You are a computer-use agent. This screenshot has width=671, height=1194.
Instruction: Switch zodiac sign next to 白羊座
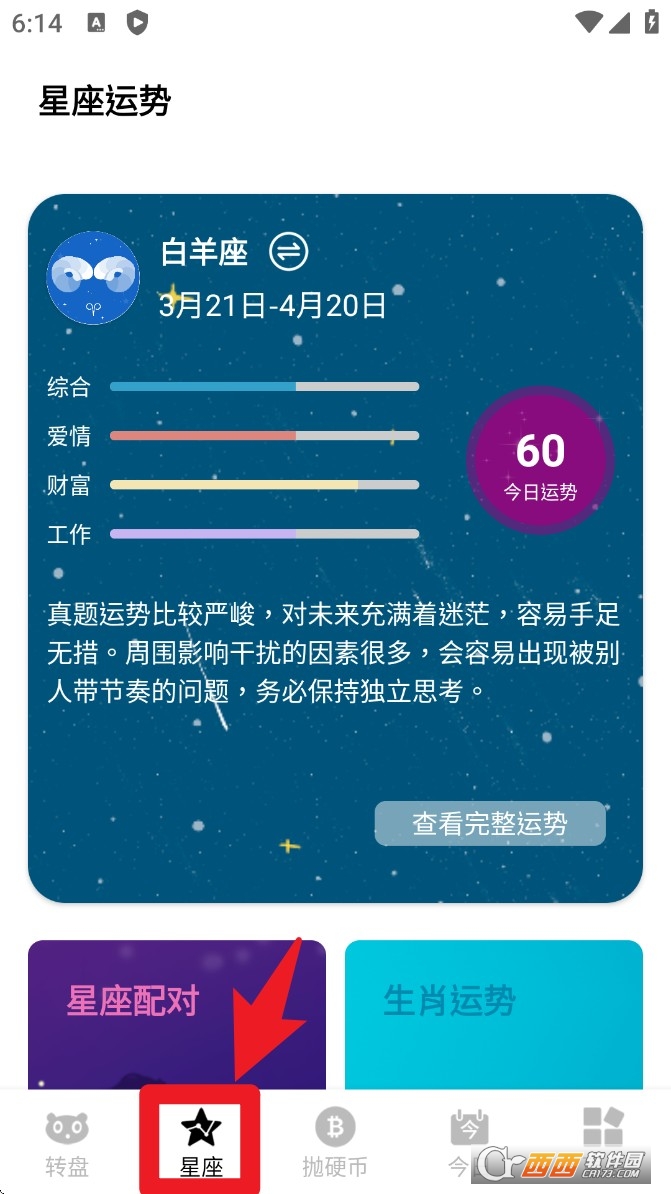pyautogui.click(x=289, y=252)
